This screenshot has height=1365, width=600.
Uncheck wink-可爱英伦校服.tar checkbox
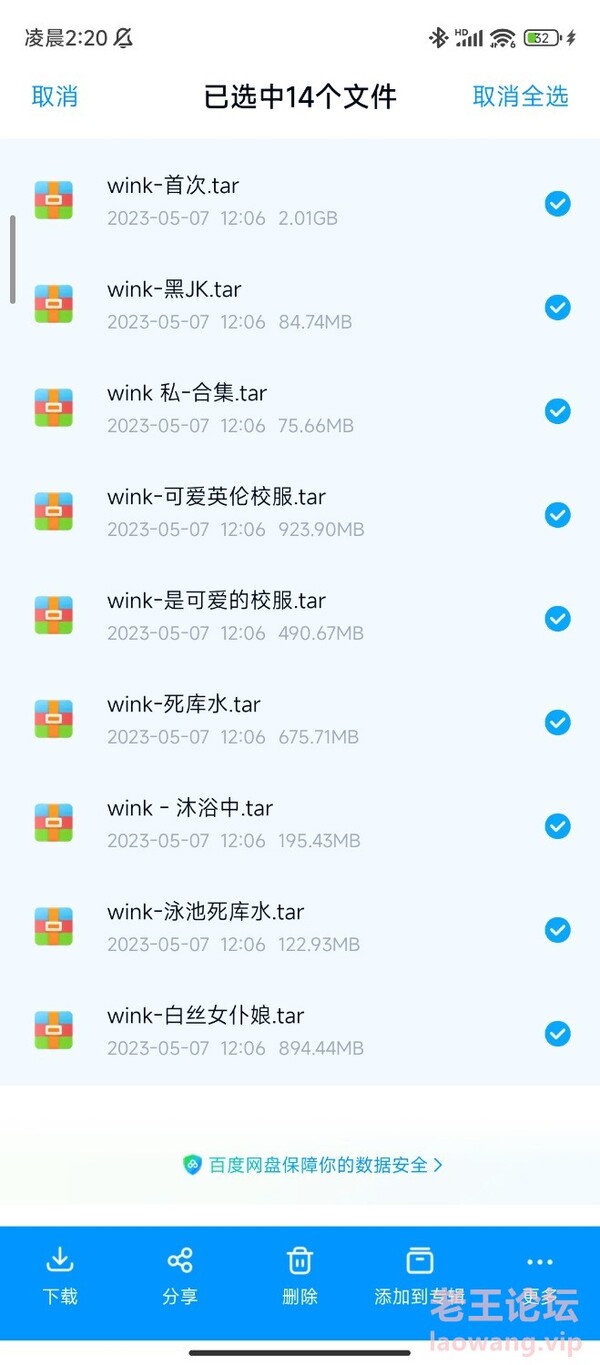(x=557, y=515)
